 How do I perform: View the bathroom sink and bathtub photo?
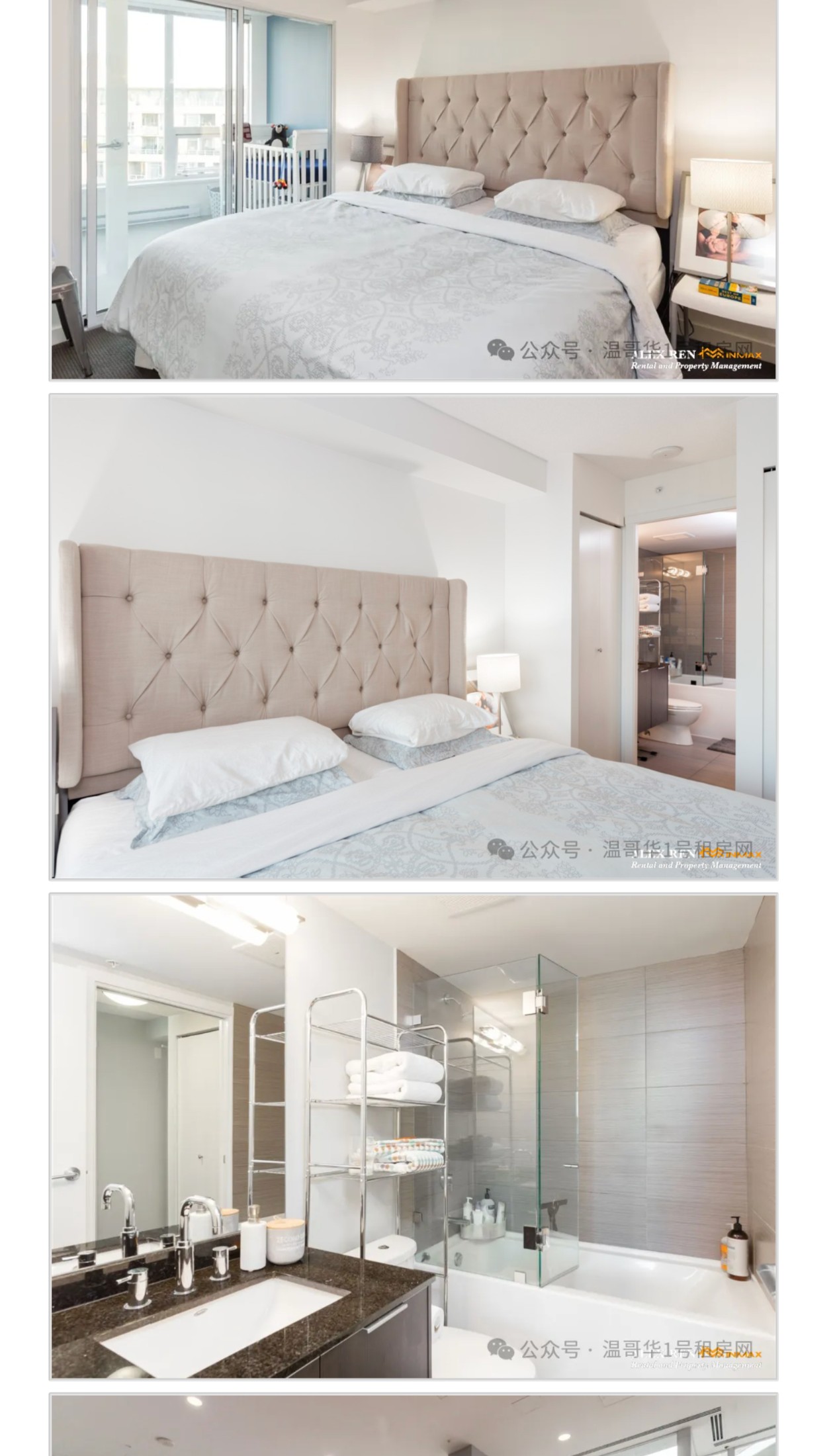pyautogui.click(x=413, y=1136)
